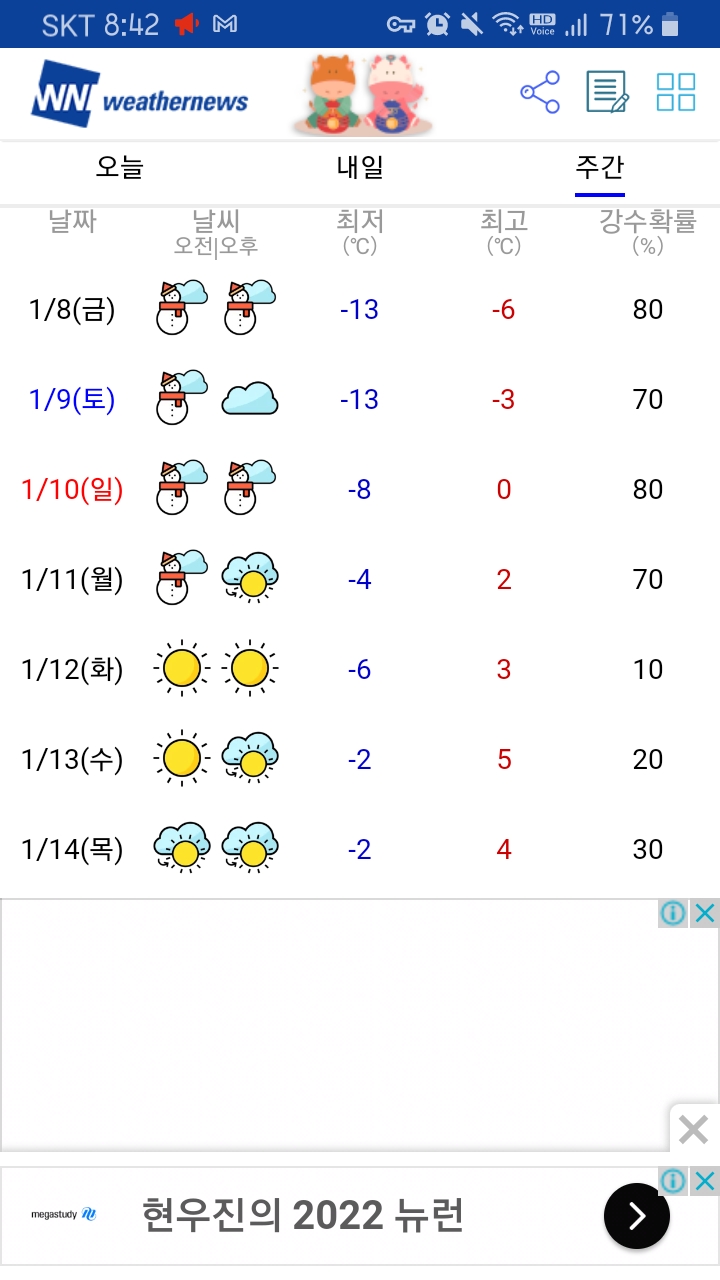Image resolution: width=720 pixels, height=1280 pixels.
Task: Tap the weathernews logo
Action: coord(140,96)
